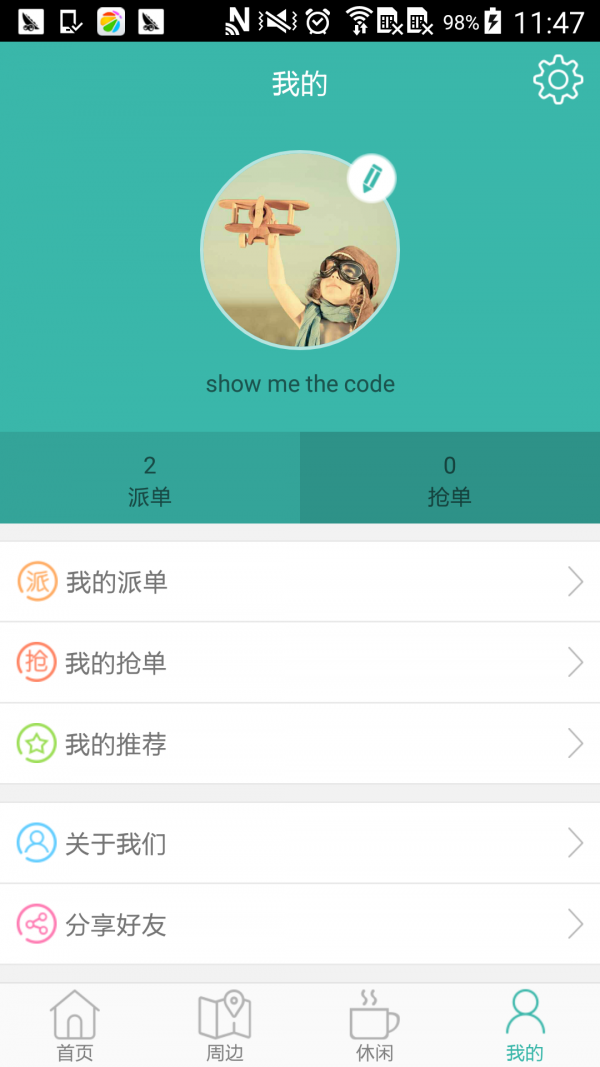Viewport: 600px width, 1067px height.
Task: Open 关于我们 row
Action: pos(300,843)
